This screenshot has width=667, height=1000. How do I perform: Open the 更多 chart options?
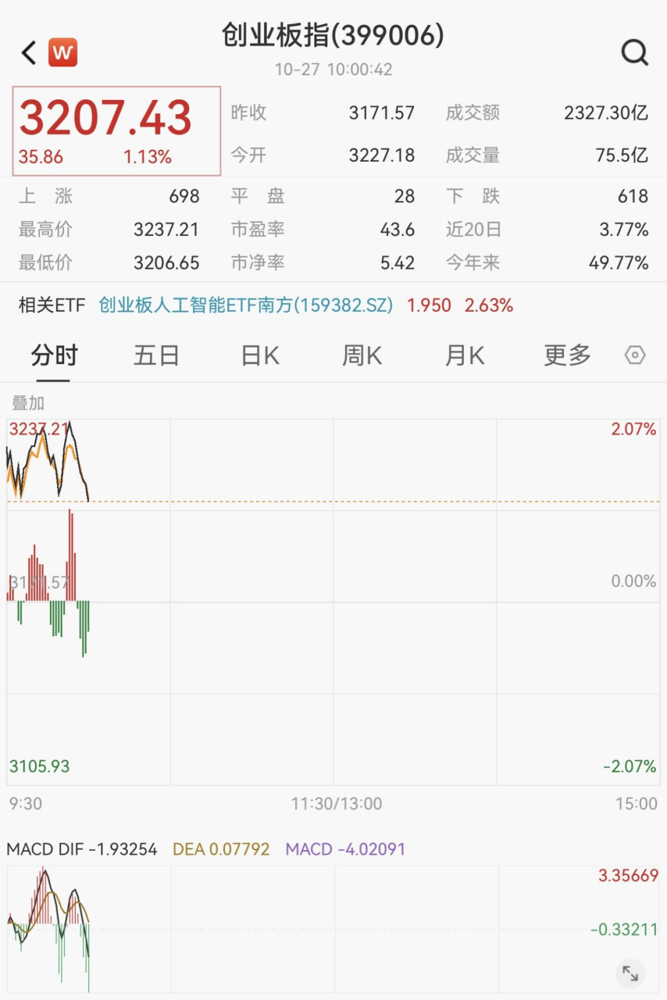[567, 355]
